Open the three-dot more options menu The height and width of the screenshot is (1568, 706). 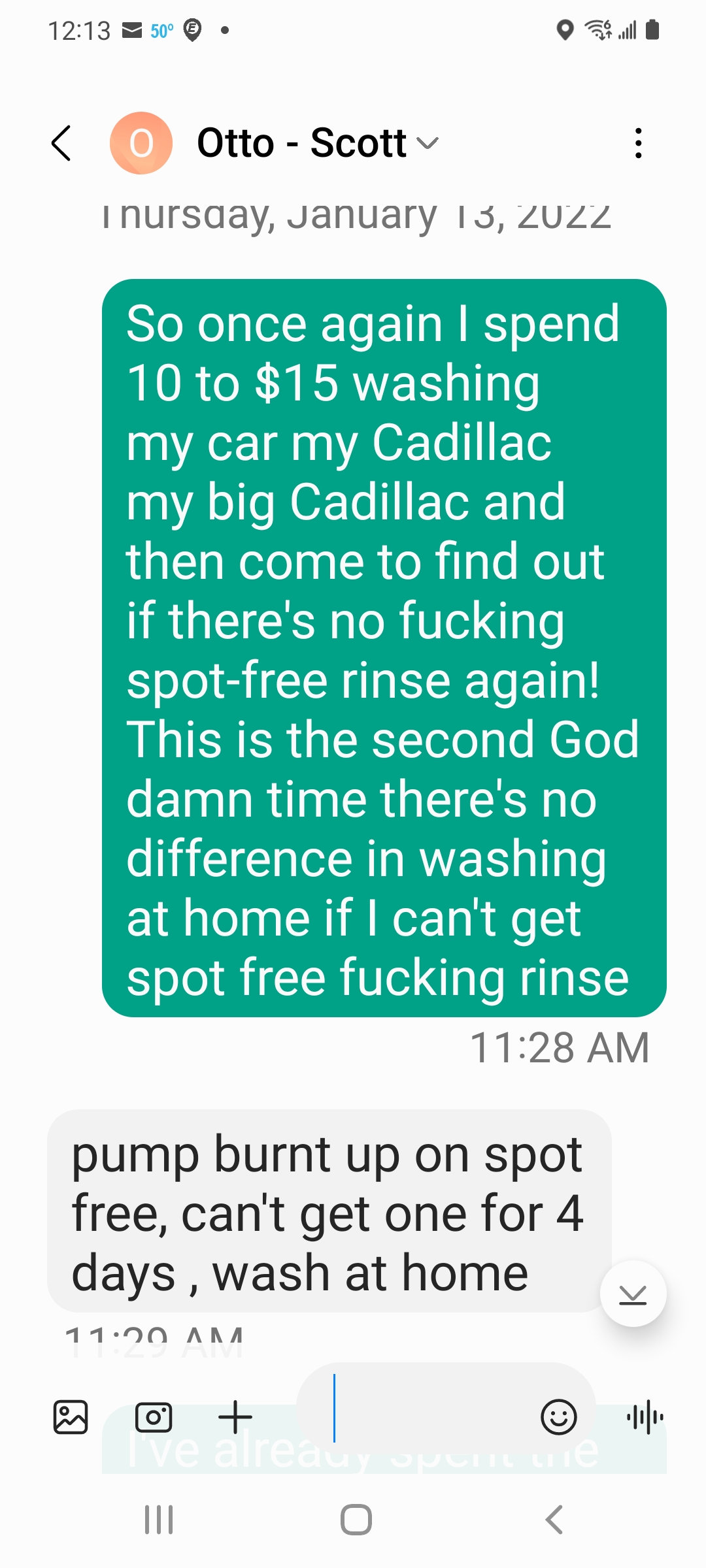pyautogui.click(x=638, y=143)
